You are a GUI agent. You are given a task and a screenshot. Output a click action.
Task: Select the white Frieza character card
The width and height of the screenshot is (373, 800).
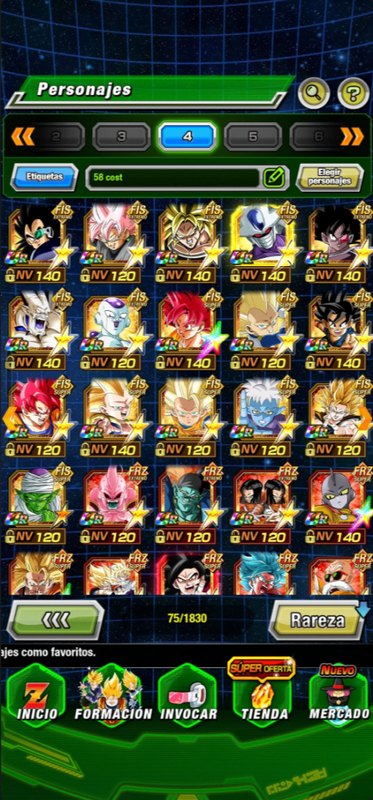click(112, 330)
